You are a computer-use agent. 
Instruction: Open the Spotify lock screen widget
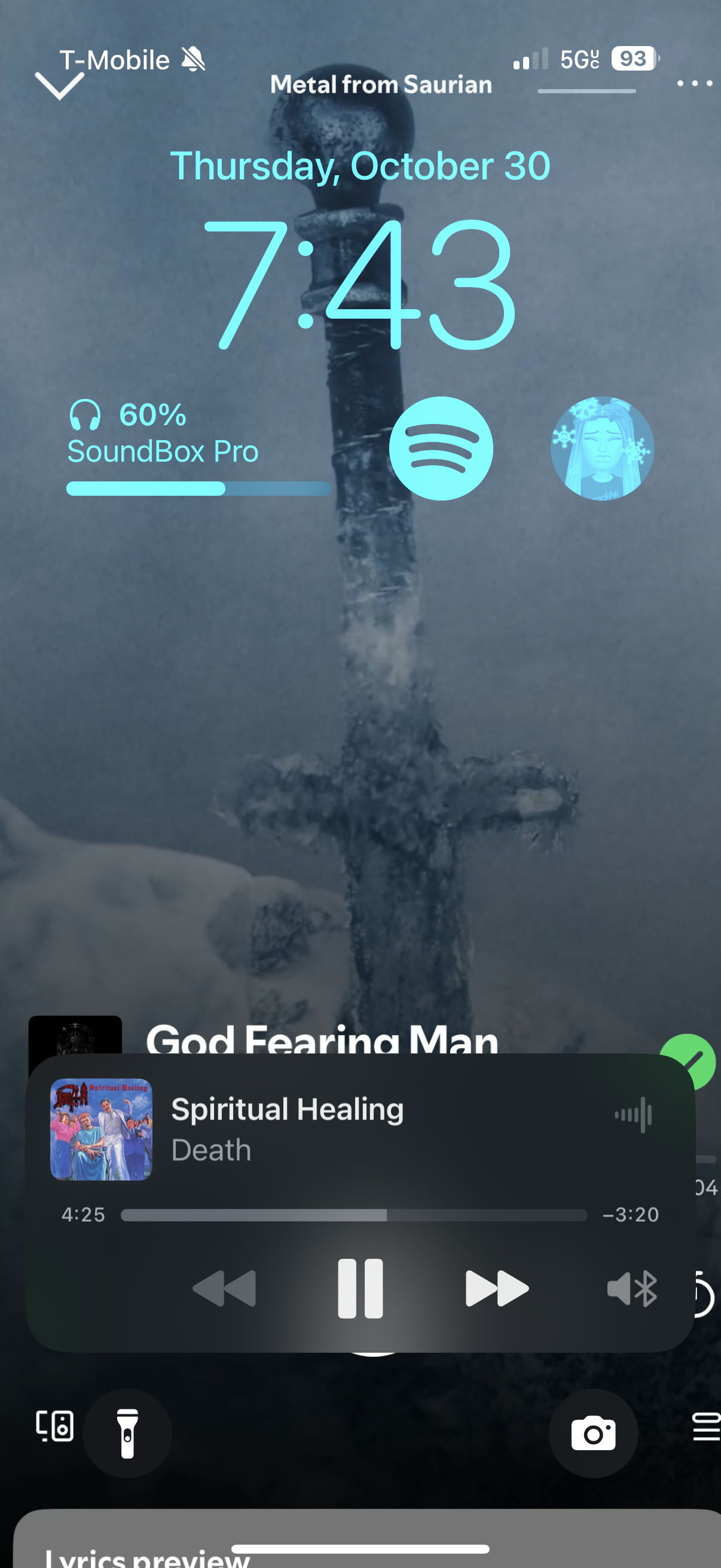coord(441,449)
